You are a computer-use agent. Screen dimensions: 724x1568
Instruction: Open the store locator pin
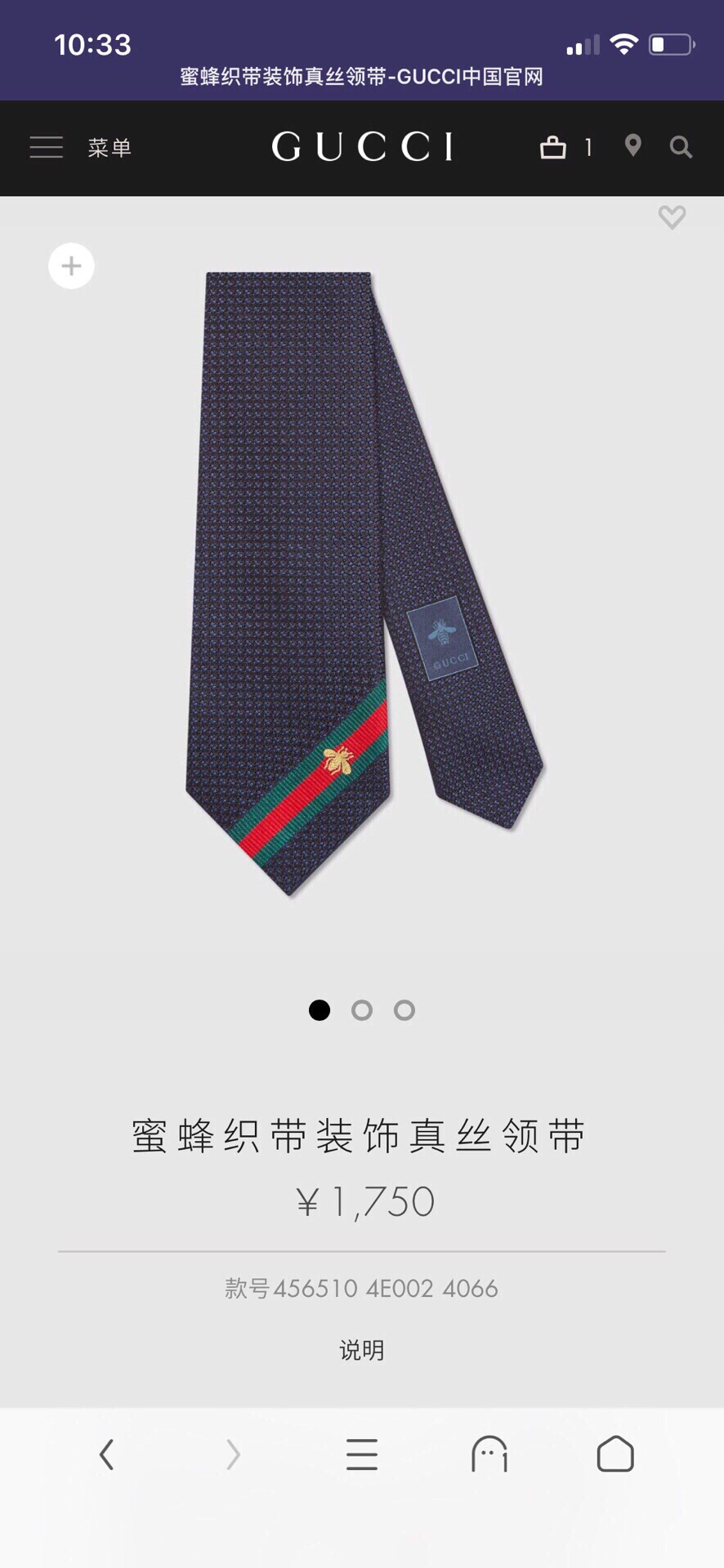pyautogui.click(x=632, y=146)
